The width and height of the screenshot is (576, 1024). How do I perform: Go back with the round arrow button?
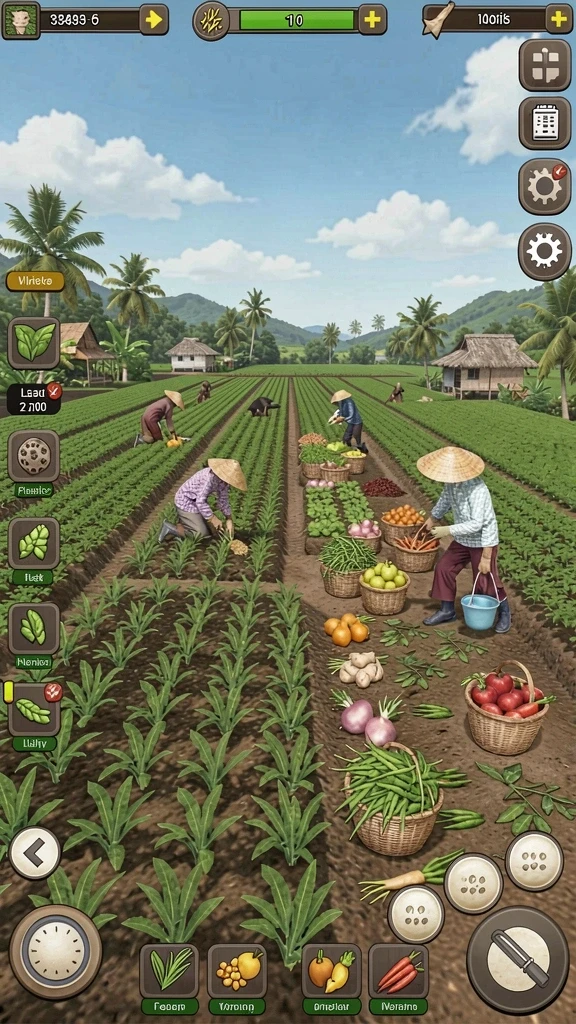(x=35, y=852)
